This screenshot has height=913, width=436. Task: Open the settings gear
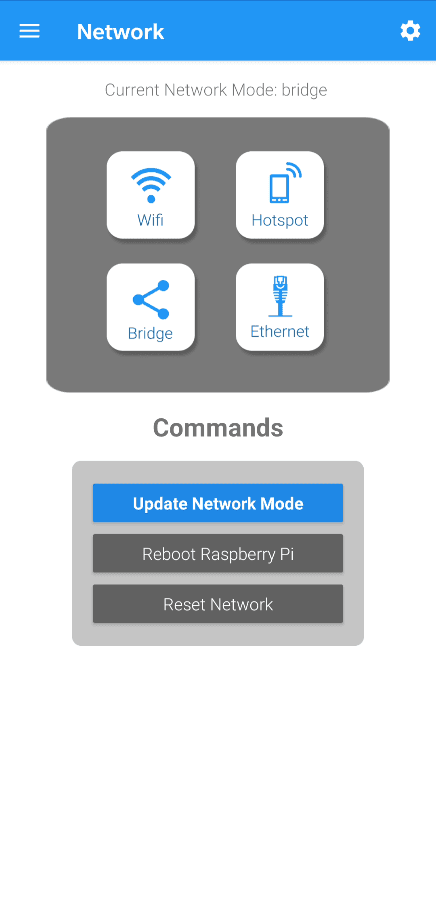(x=410, y=31)
